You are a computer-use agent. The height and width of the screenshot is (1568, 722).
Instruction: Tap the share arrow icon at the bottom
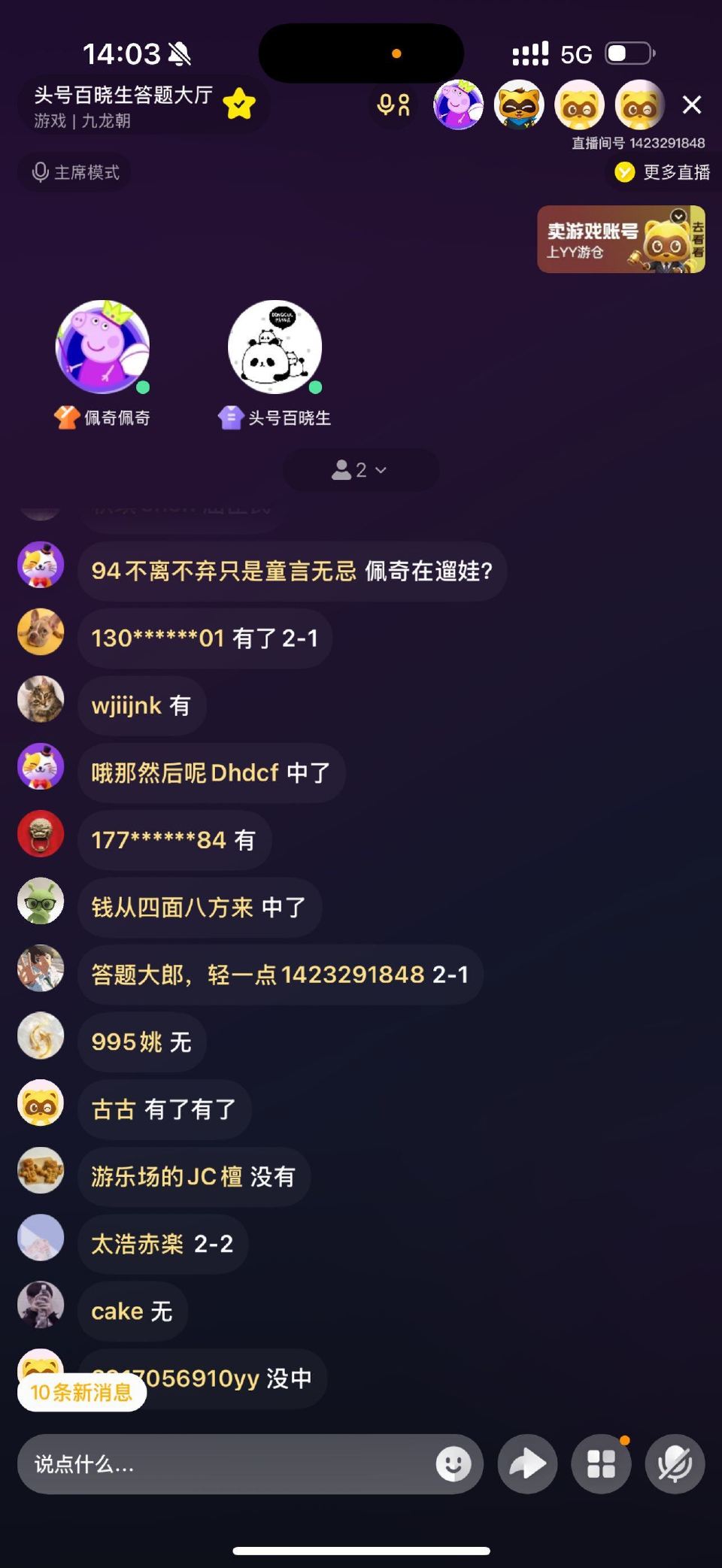pyautogui.click(x=526, y=1464)
